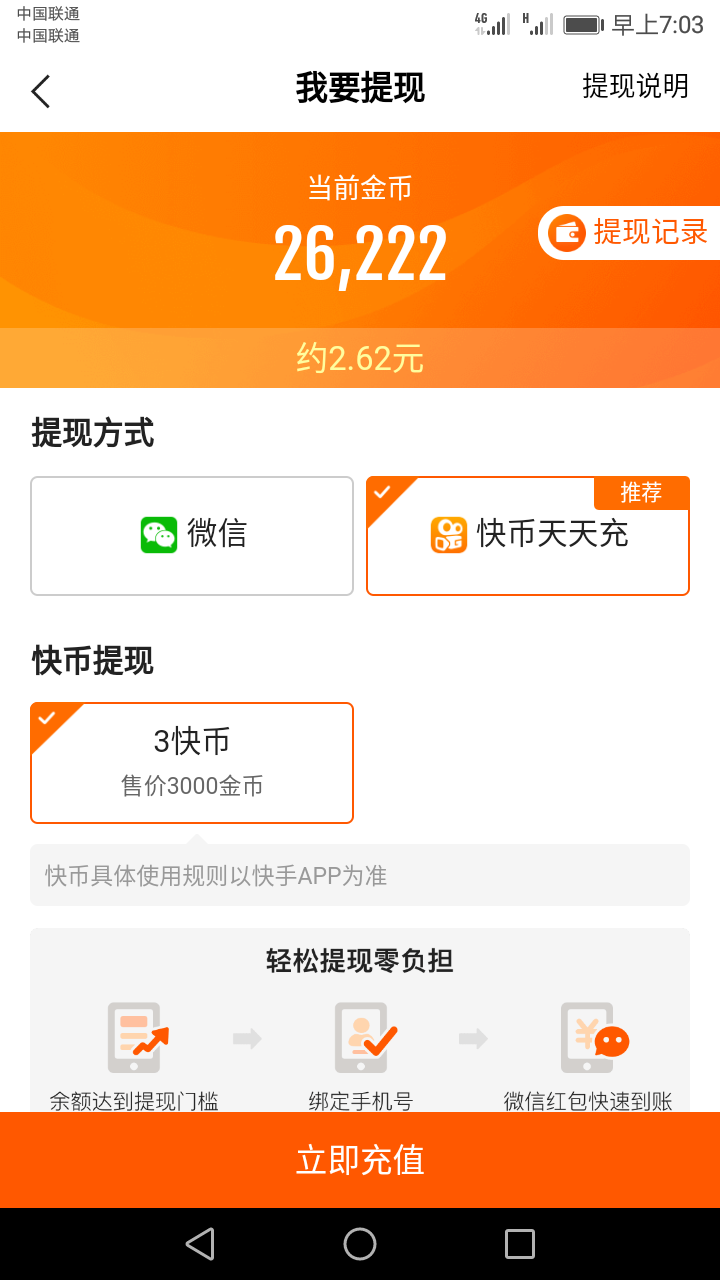Go back using the top-left arrow
Viewport: 720px width, 1280px height.
(x=40, y=91)
